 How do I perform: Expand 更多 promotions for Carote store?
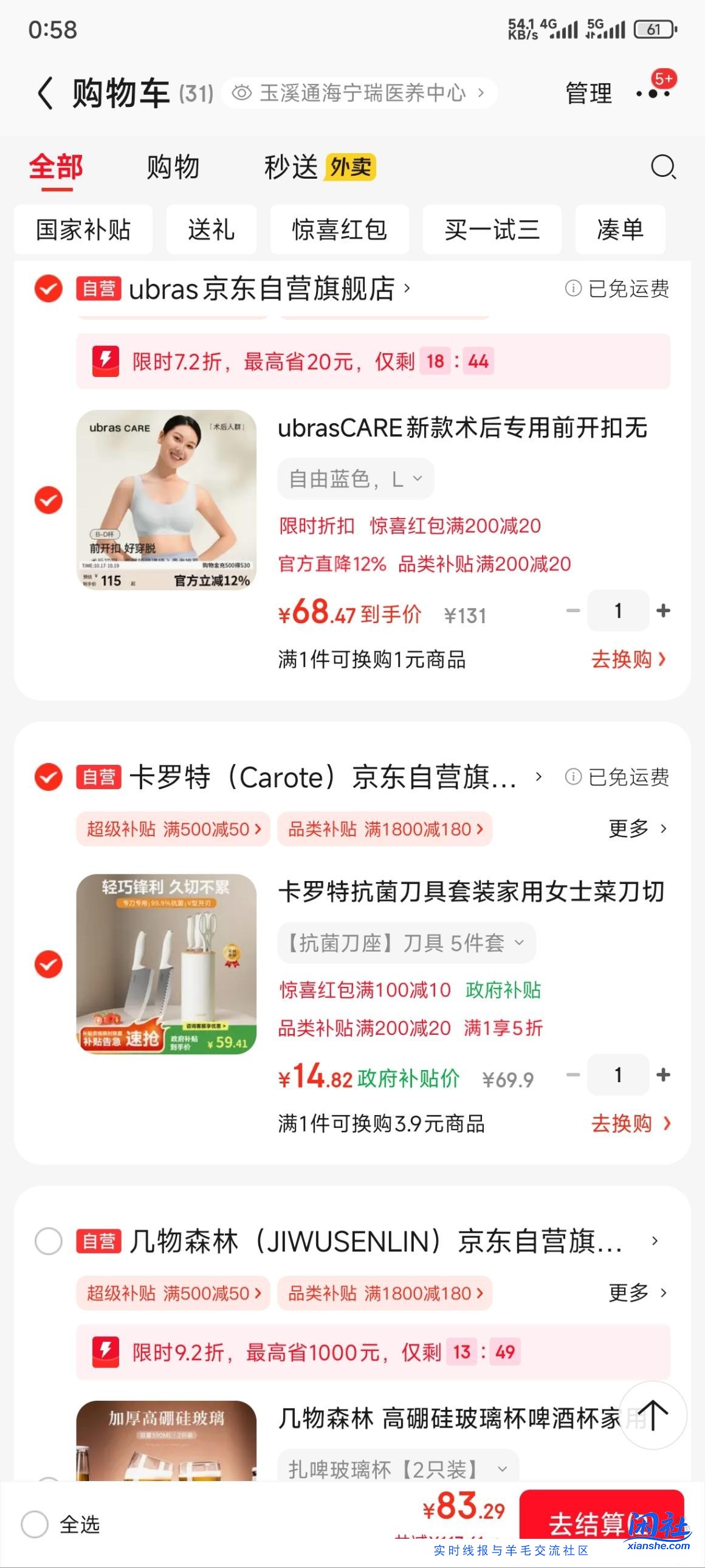point(635,828)
